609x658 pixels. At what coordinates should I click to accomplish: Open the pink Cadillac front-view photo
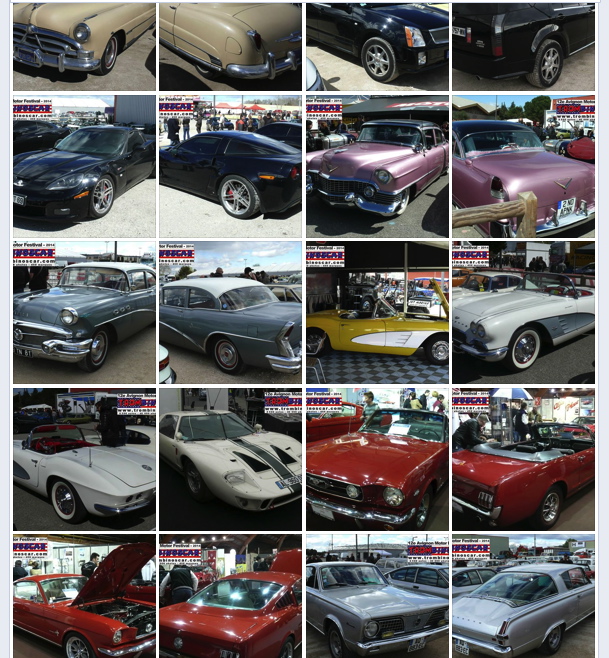(377, 166)
